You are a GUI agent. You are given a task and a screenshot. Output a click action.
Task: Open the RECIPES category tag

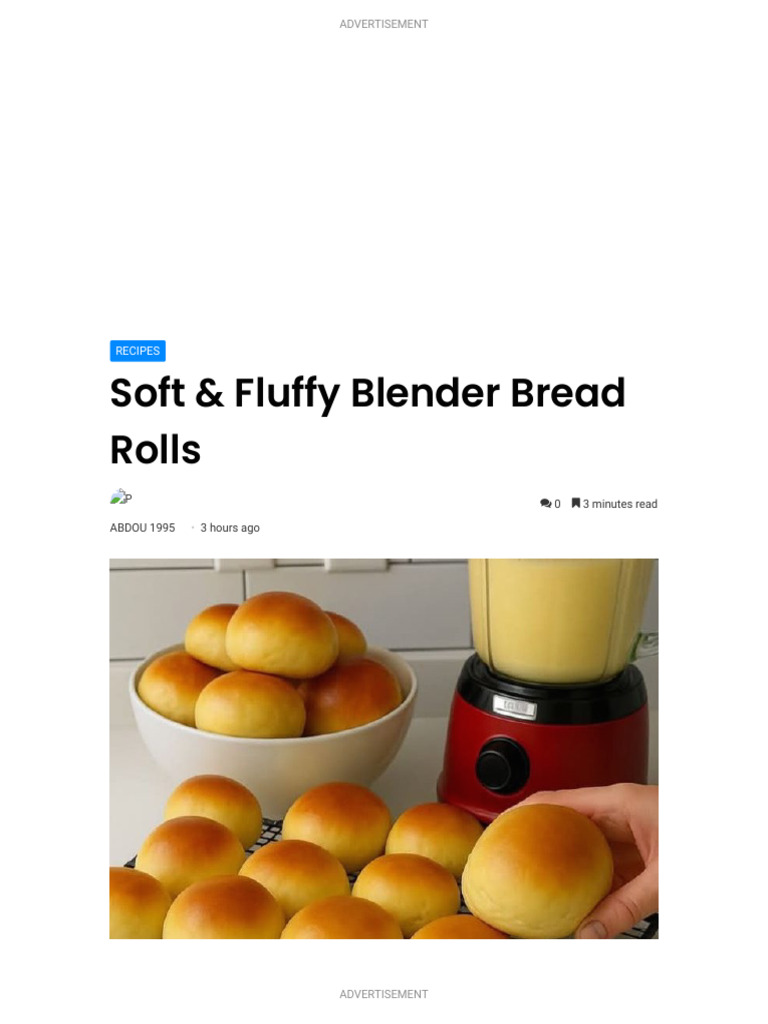click(x=137, y=351)
